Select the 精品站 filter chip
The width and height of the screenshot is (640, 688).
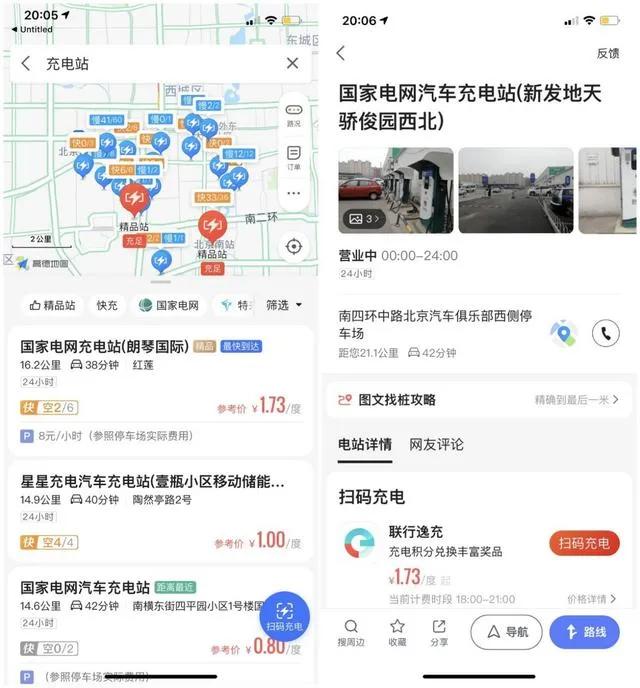(52, 305)
